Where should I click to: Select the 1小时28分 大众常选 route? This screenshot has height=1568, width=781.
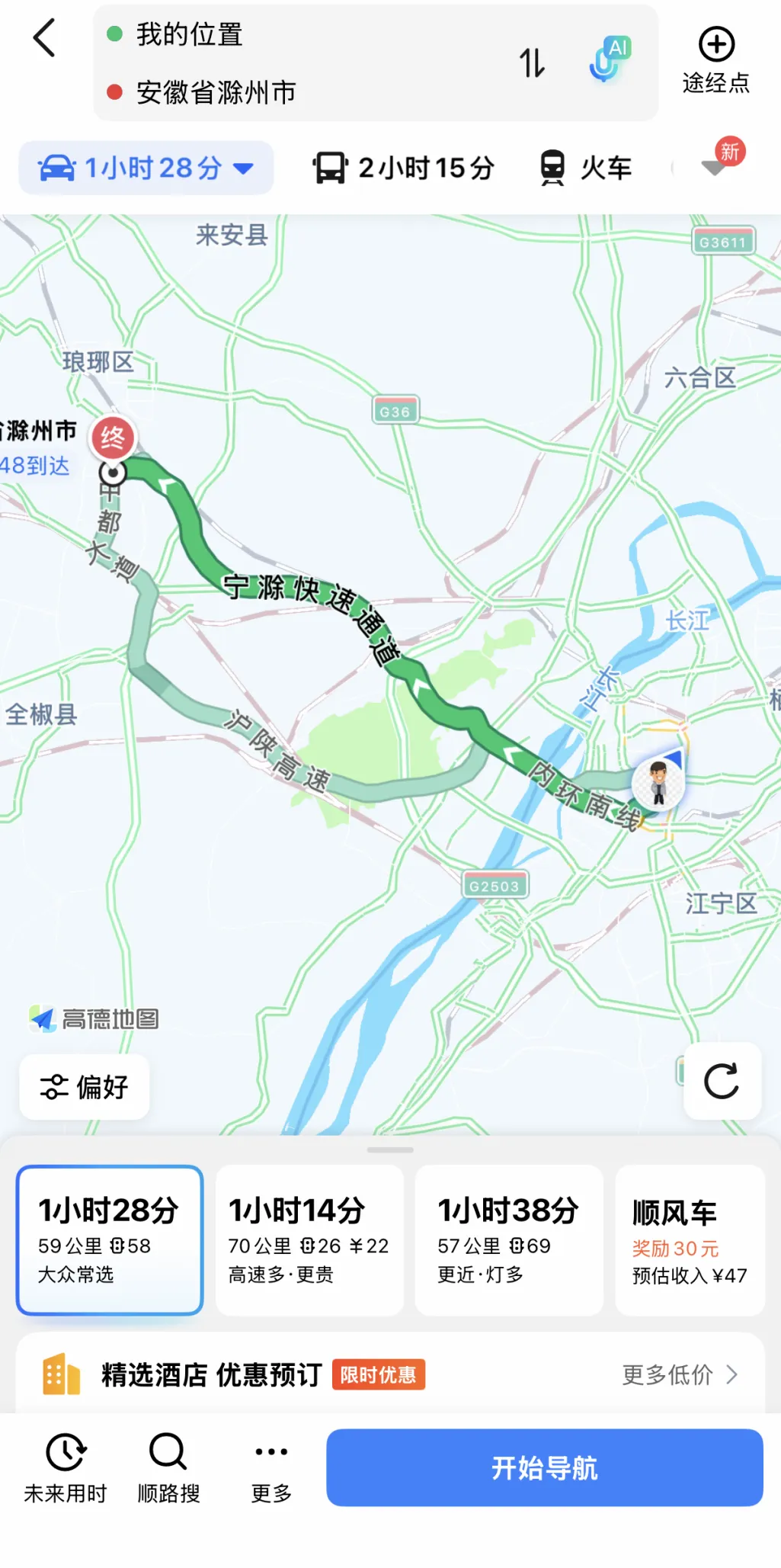click(110, 1239)
